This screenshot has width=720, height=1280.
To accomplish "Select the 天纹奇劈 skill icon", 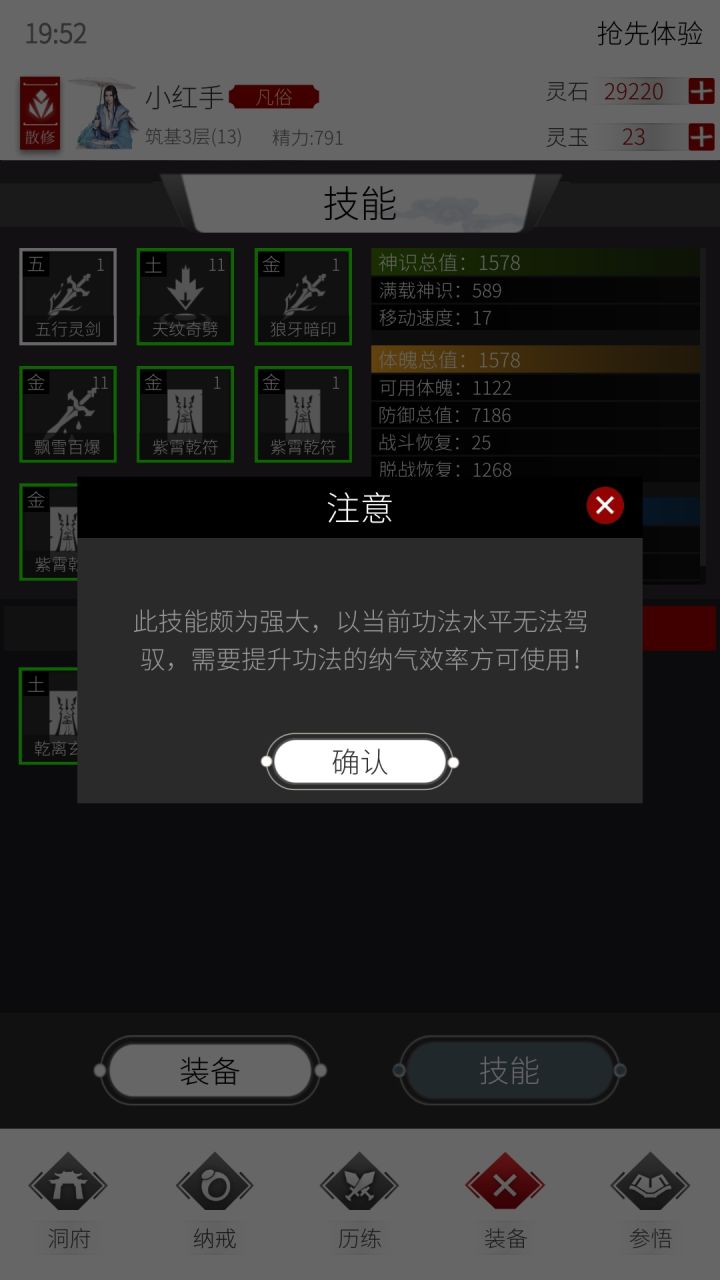I will 185,296.
